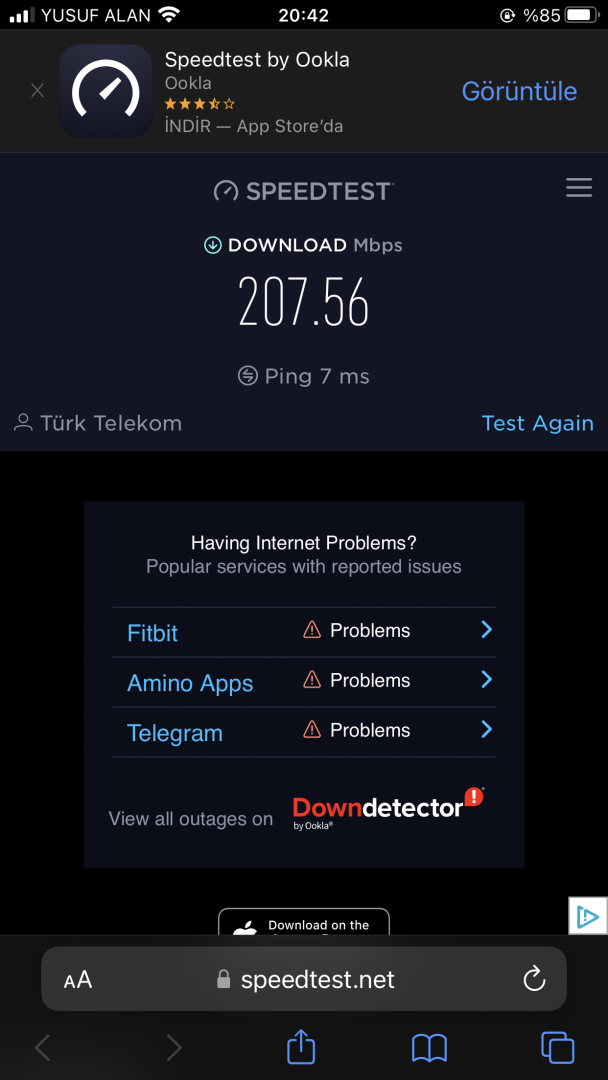Open Telegram problems report
This screenshot has height=1080, width=608.
(304, 731)
